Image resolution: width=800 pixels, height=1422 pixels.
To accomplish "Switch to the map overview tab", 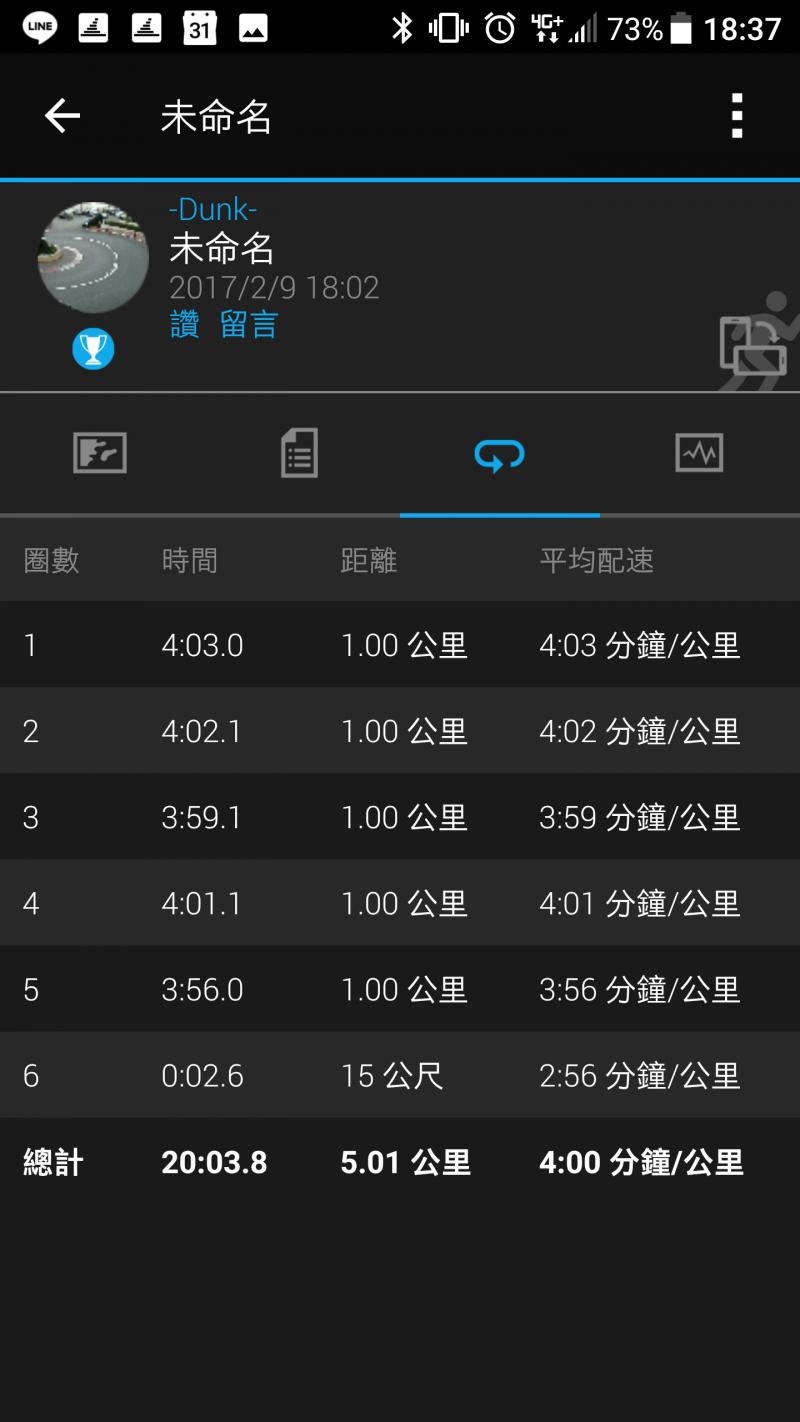I will click(100, 453).
